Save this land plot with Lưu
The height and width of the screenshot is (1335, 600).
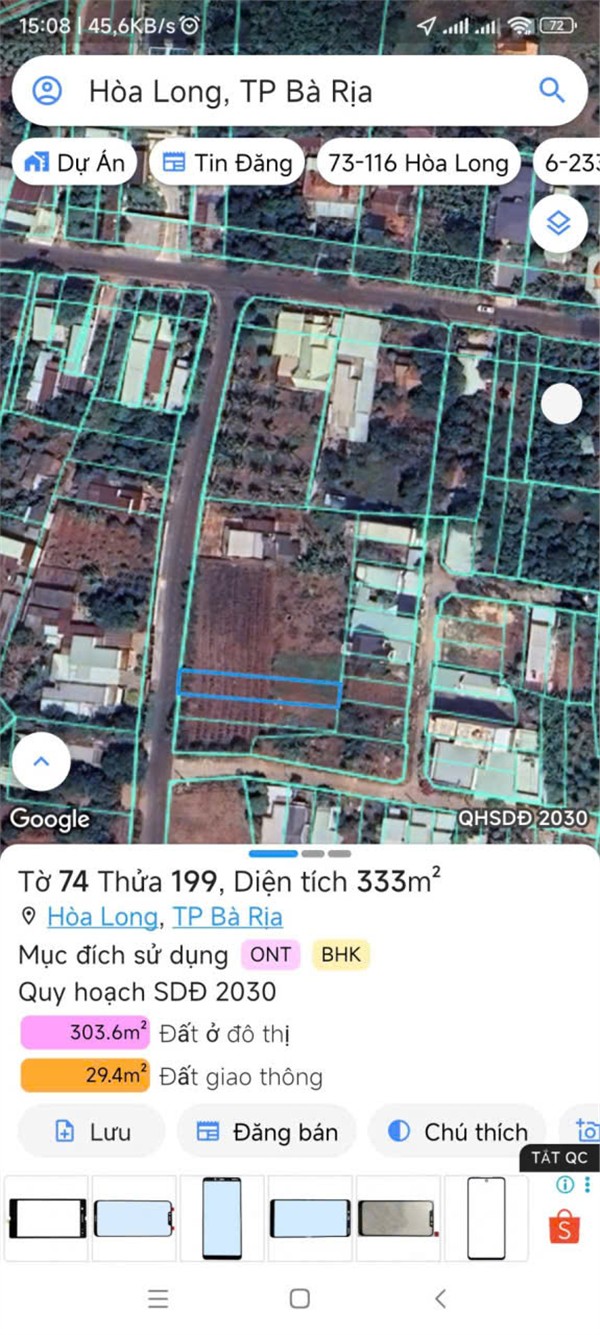pyautogui.click(x=92, y=1132)
